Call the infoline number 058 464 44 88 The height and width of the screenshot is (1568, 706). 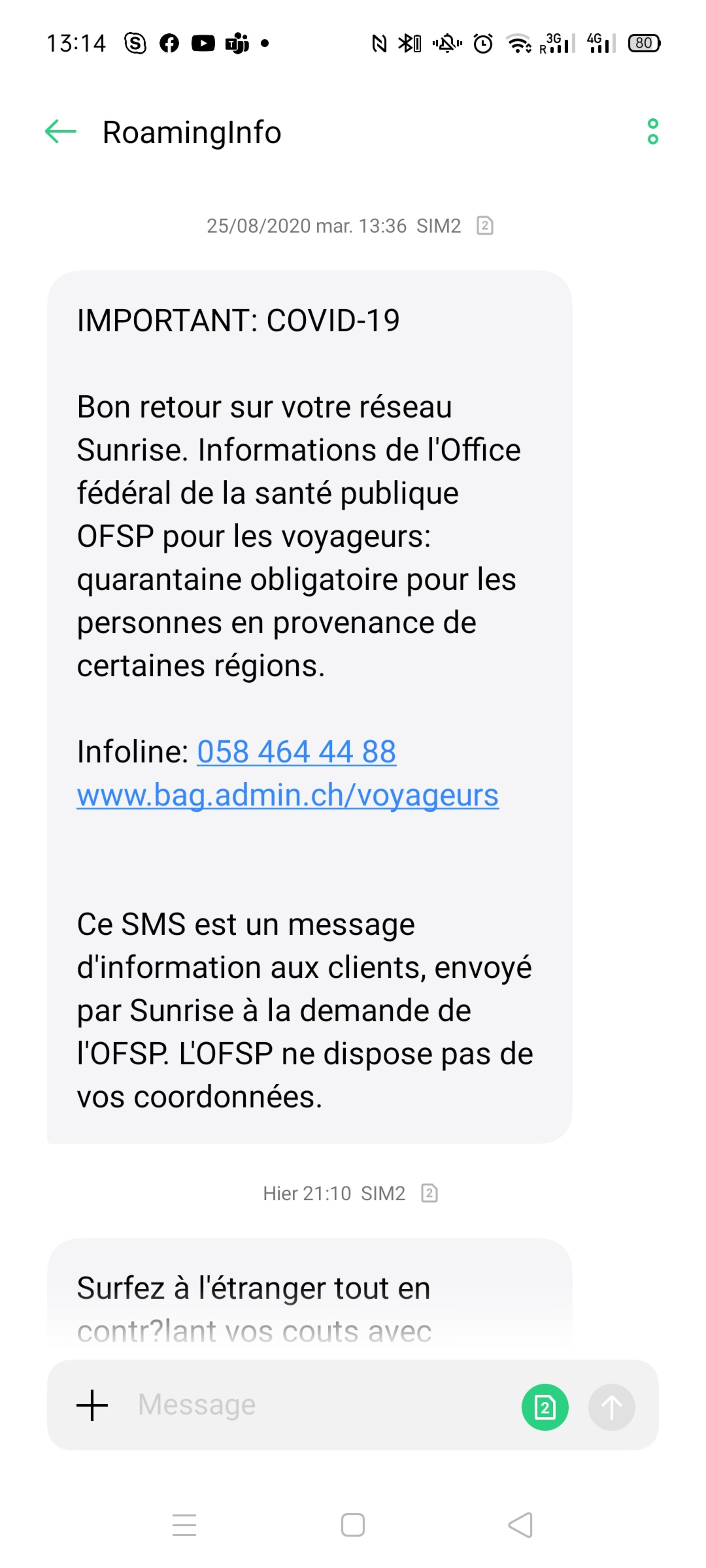(x=296, y=751)
